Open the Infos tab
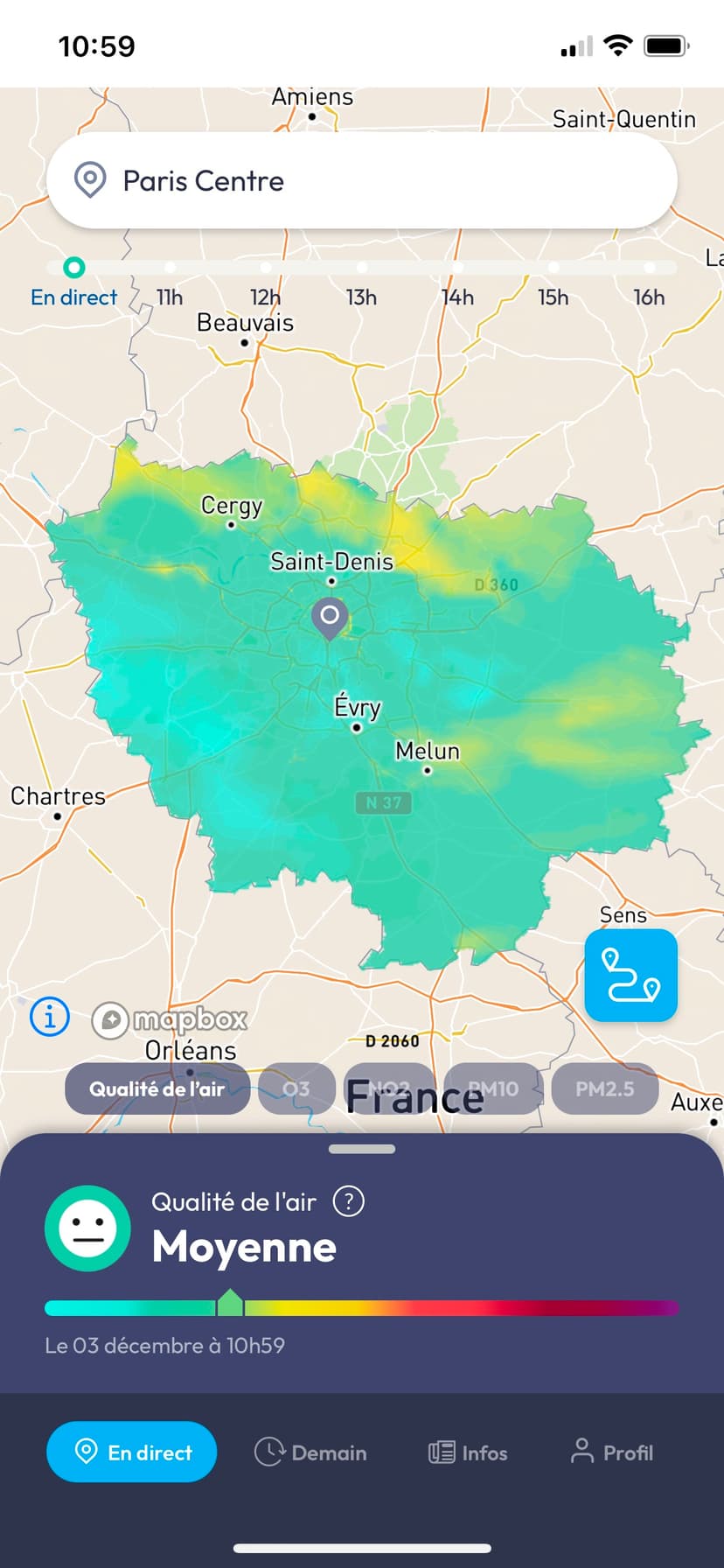Viewport: 724px width, 1568px height. [x=468, y=1452]
